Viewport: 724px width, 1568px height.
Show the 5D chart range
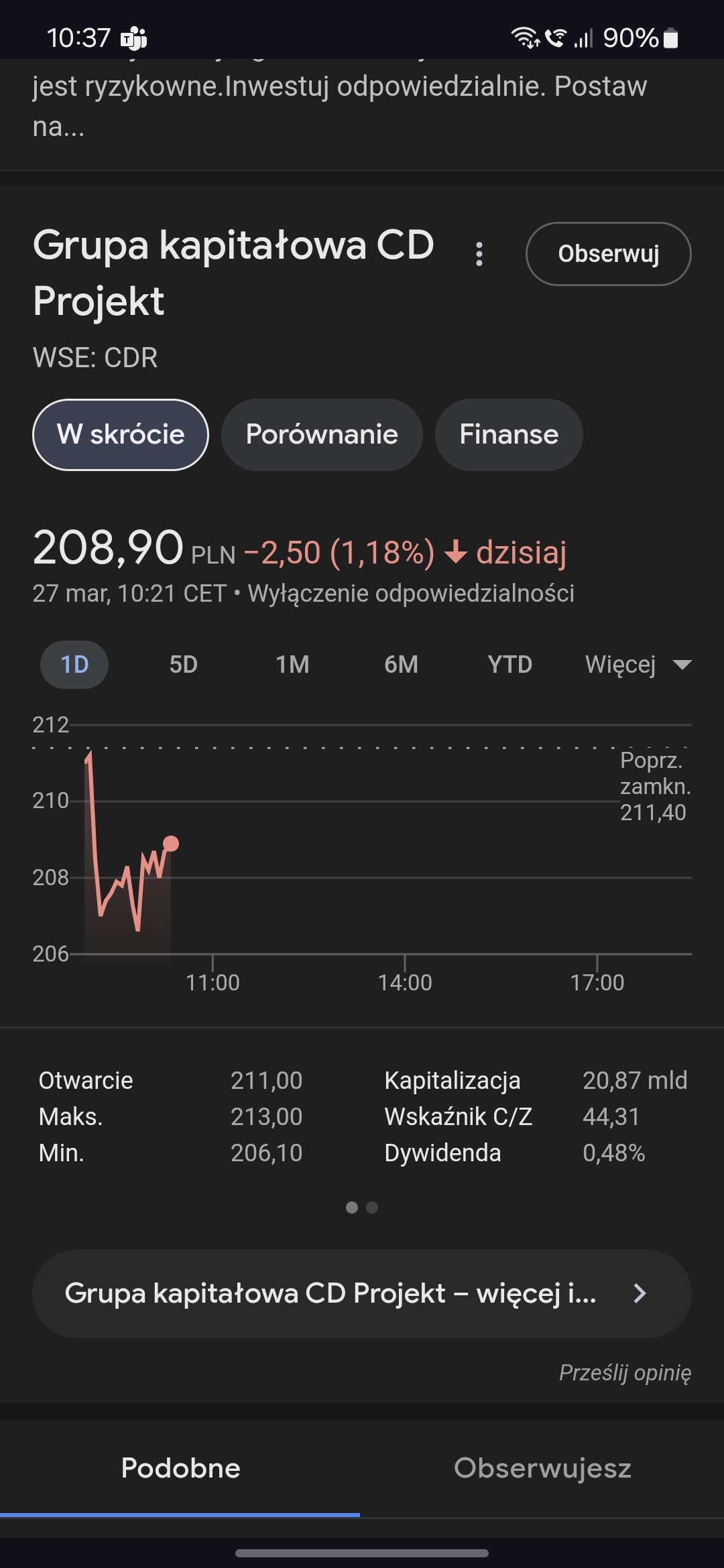click(183, 665)
